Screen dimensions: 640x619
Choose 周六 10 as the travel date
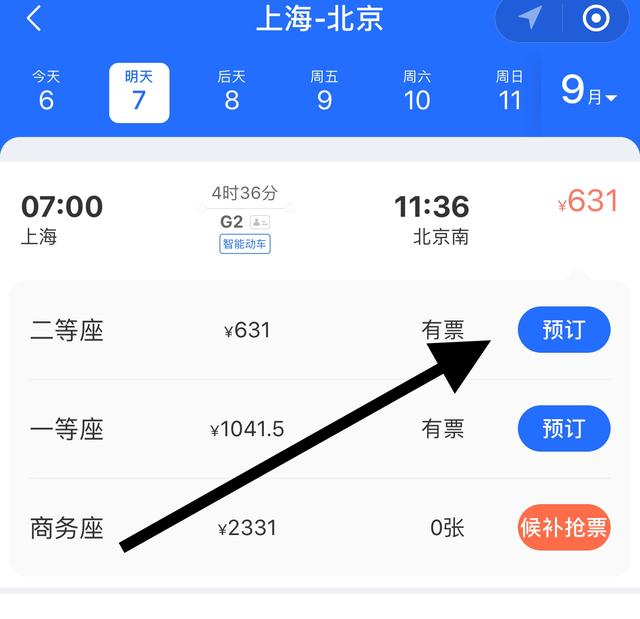[x=417, y=91]
